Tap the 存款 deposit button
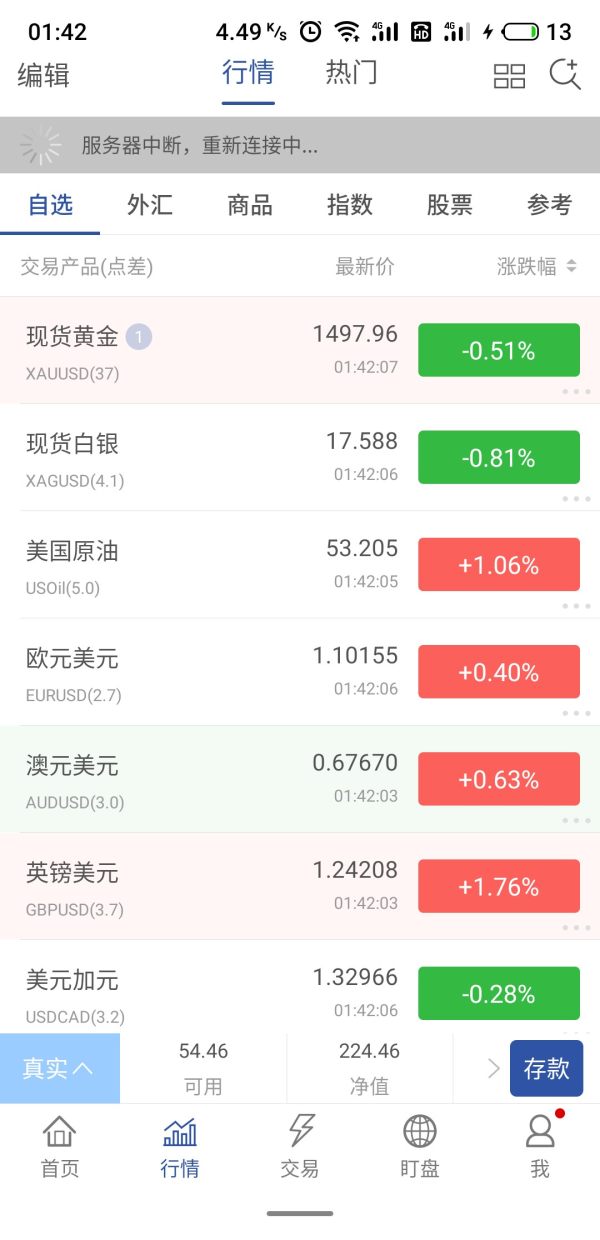600x1240 pixels. [x=546, y=1068]
